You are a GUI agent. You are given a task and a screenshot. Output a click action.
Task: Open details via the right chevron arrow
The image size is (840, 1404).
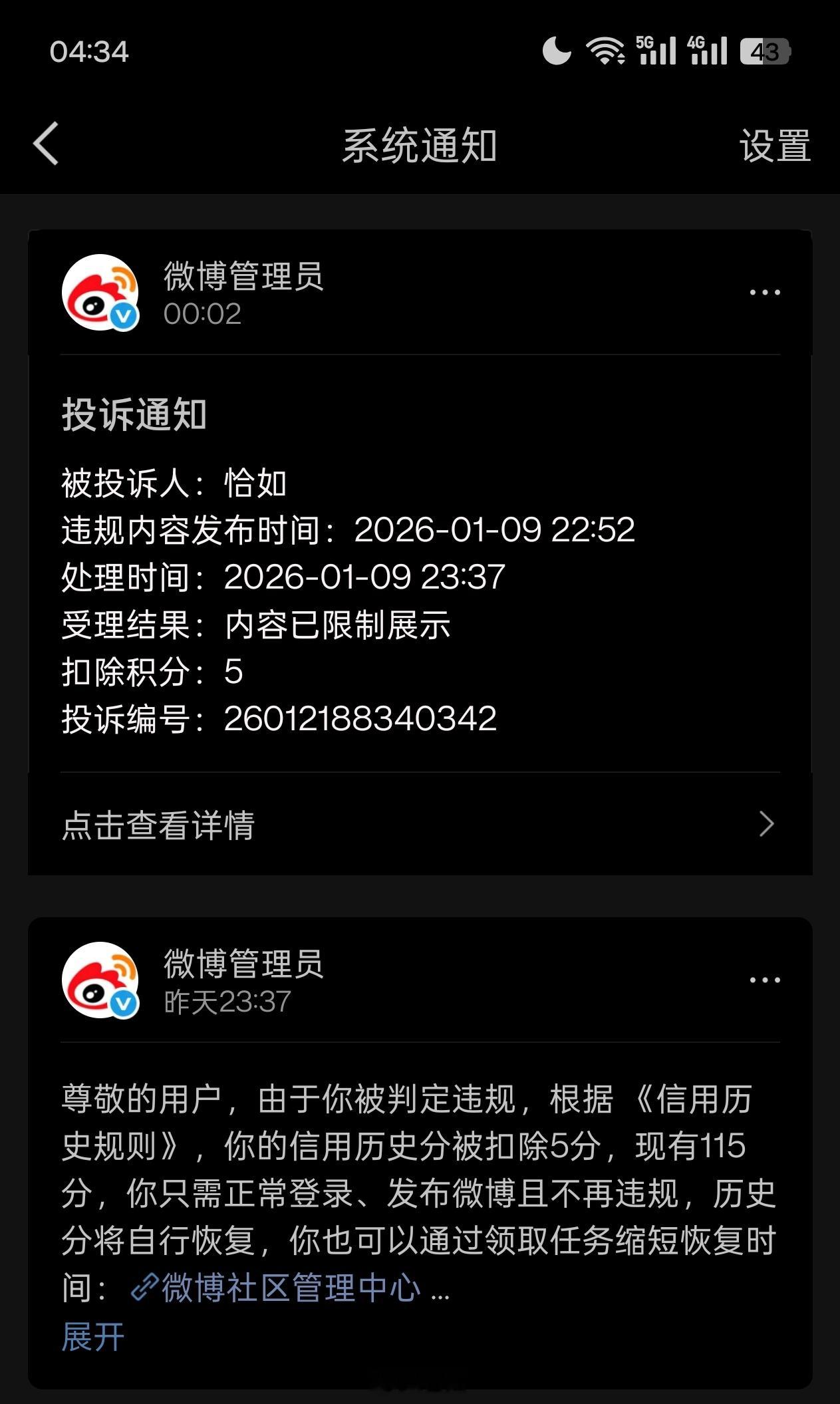(767, 825)
